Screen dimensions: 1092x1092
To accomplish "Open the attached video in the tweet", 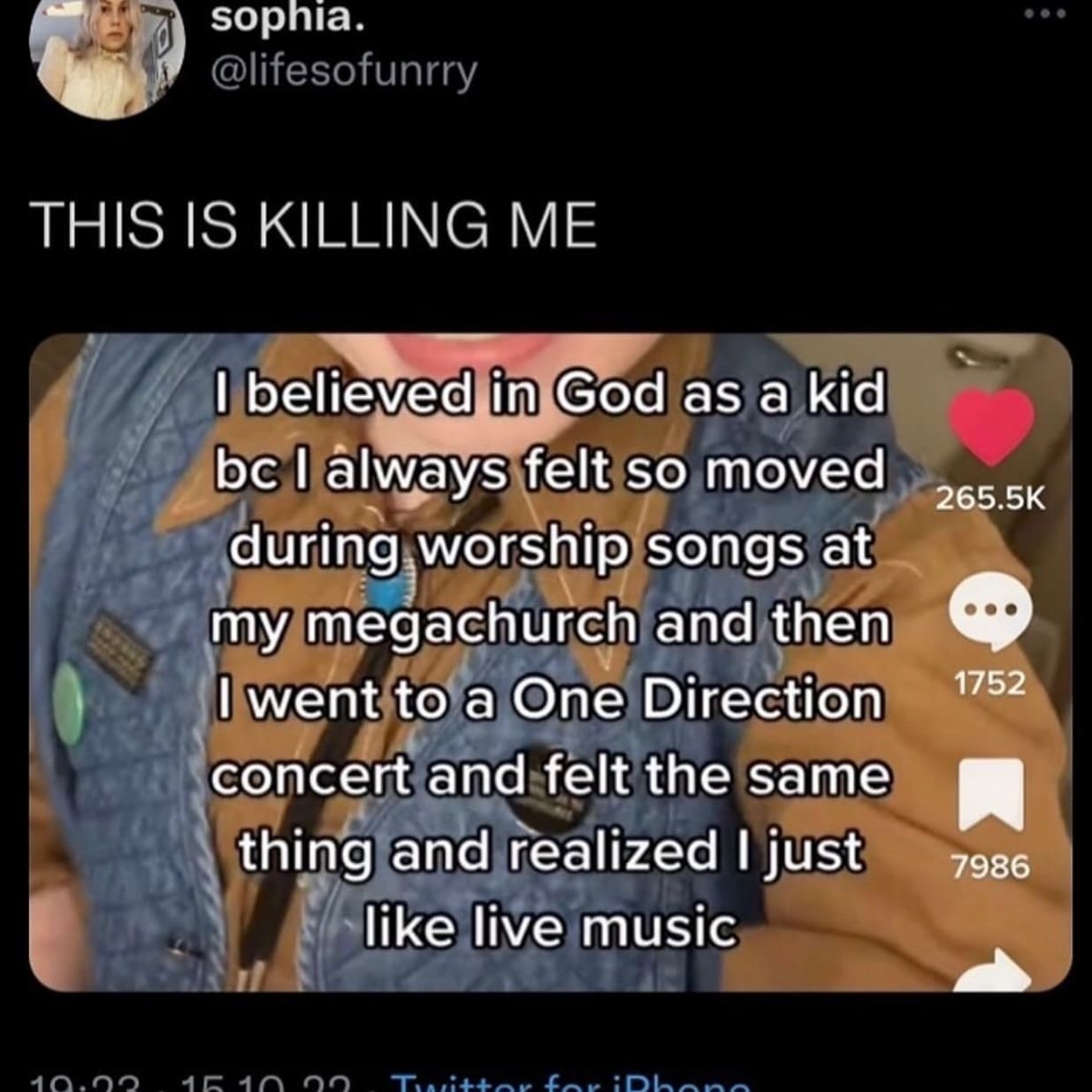I will (x=548, y=661).
